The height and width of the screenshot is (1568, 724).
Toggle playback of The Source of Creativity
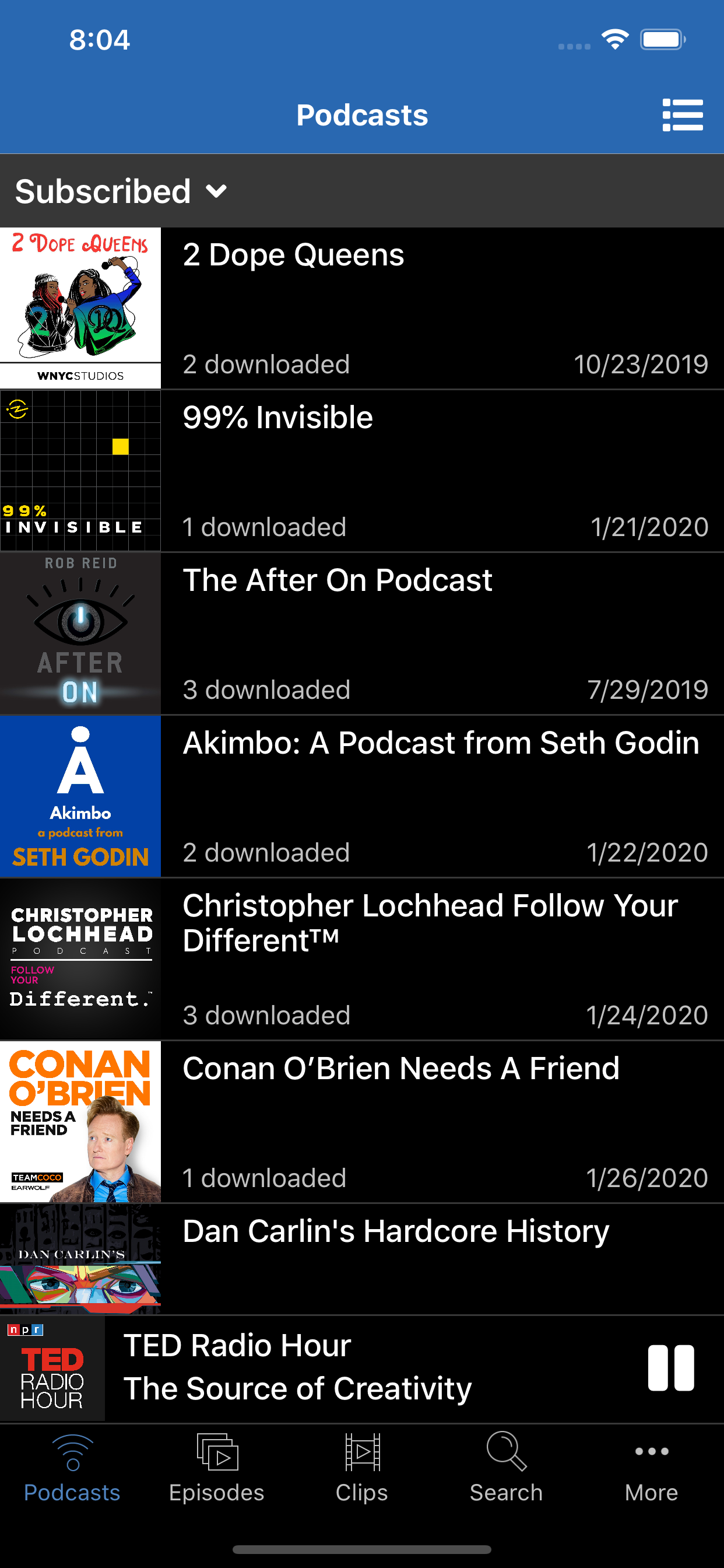point(669,1369)
